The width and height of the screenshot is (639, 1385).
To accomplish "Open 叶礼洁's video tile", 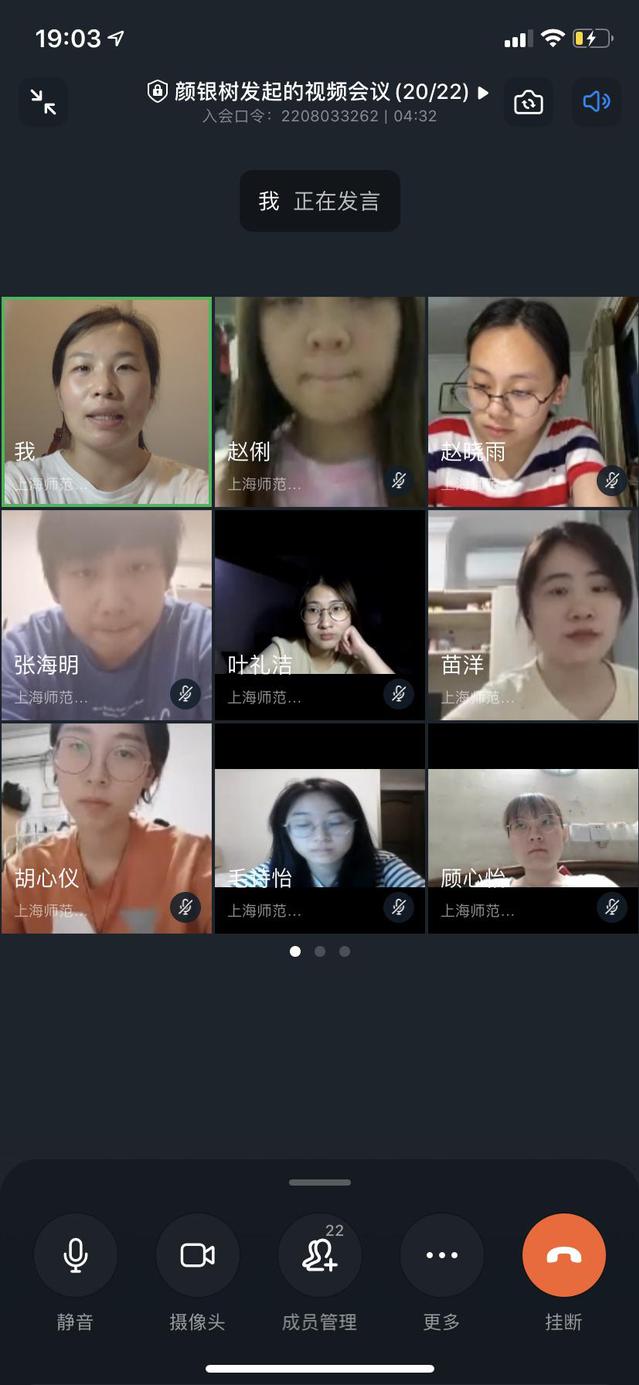I will pos(320,615).
